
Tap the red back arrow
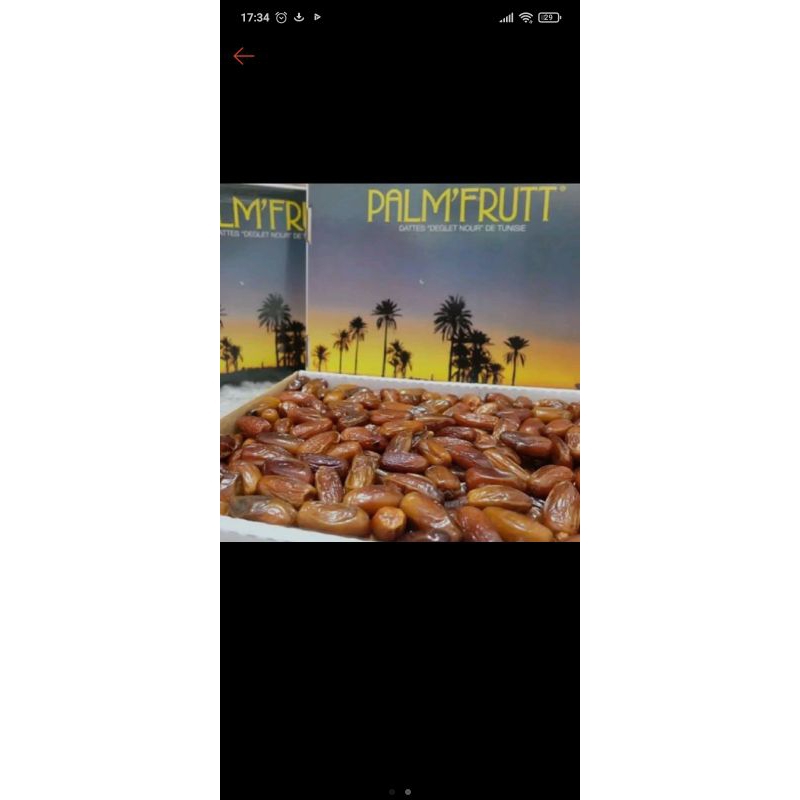[243, 56]
